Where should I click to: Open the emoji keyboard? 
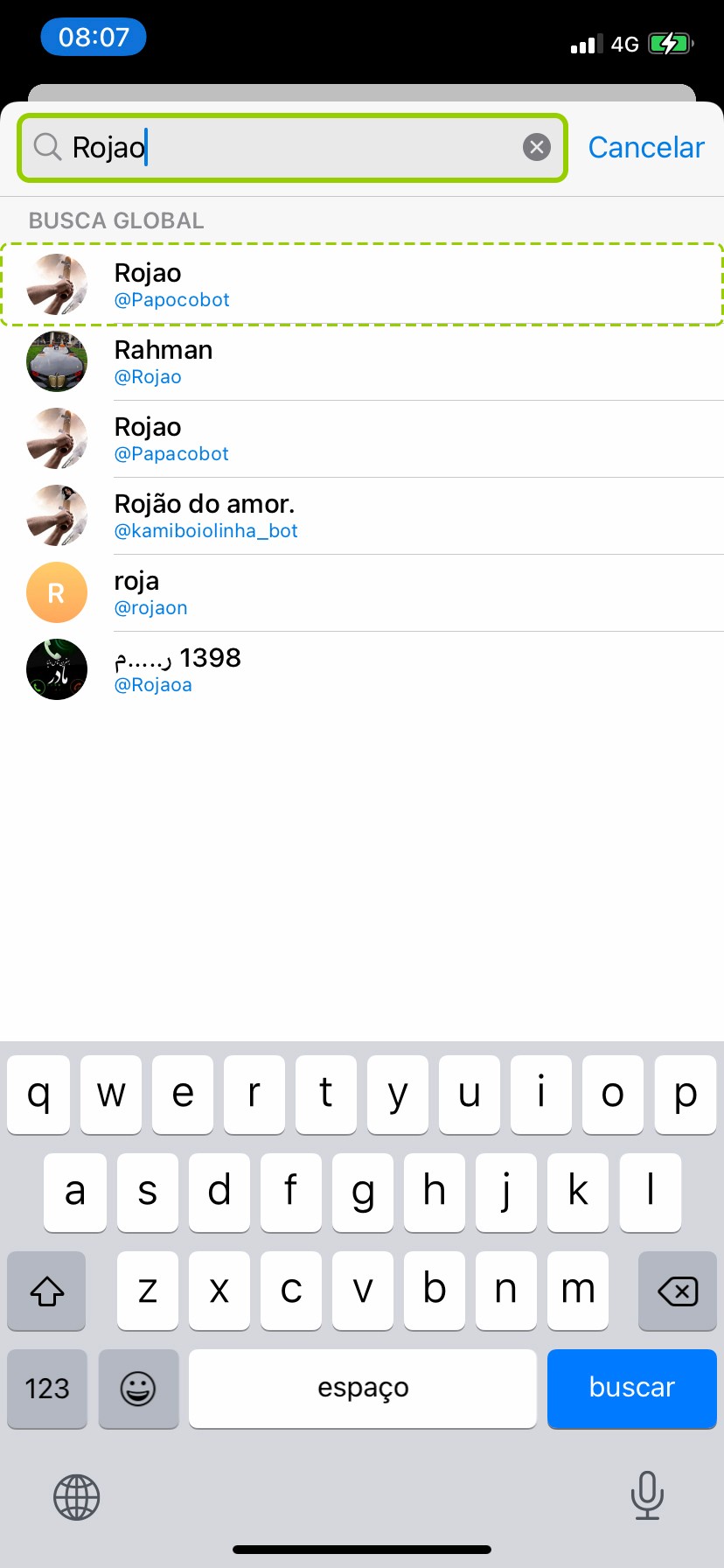click(138, 1388)
